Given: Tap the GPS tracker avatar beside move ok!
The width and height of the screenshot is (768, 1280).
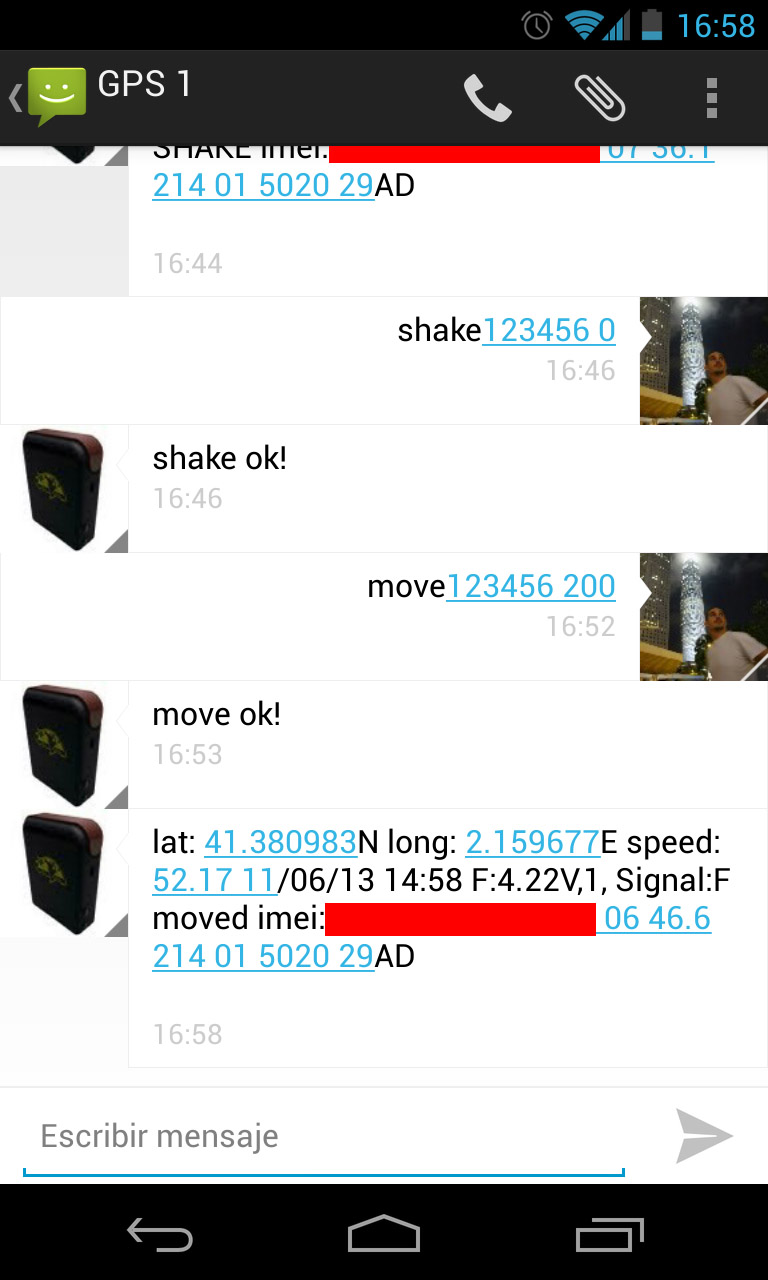Looking at the screenshot, I should pyautogui.click(x=64, y=745).
